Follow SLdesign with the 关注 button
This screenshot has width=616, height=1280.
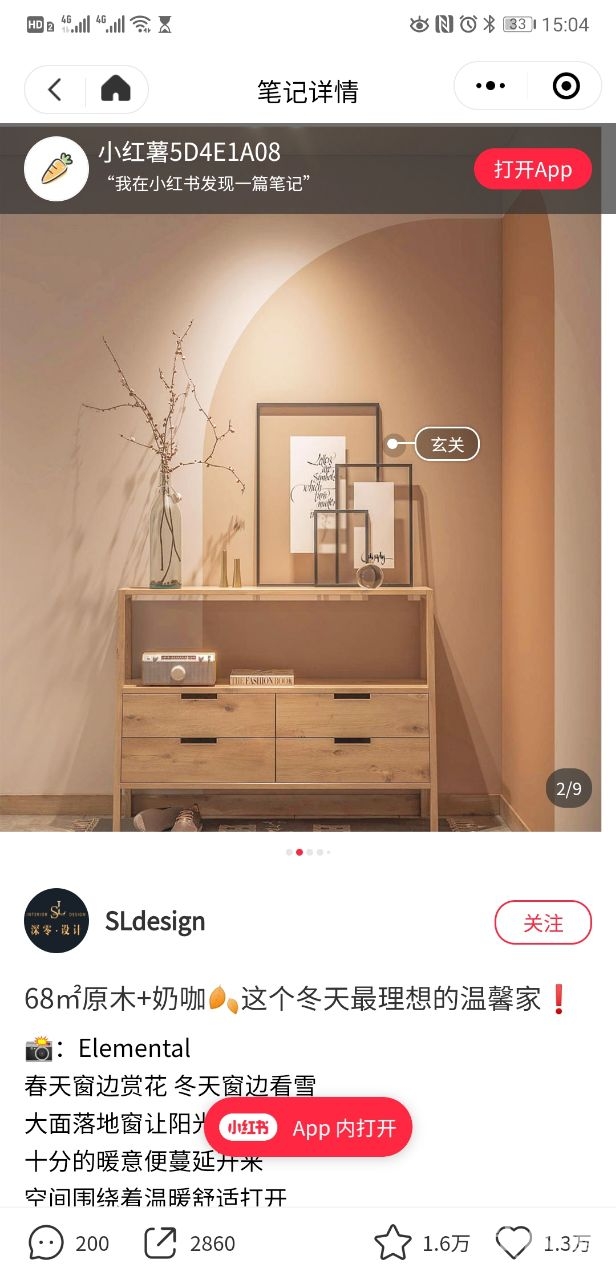click(x=543, y=923)
